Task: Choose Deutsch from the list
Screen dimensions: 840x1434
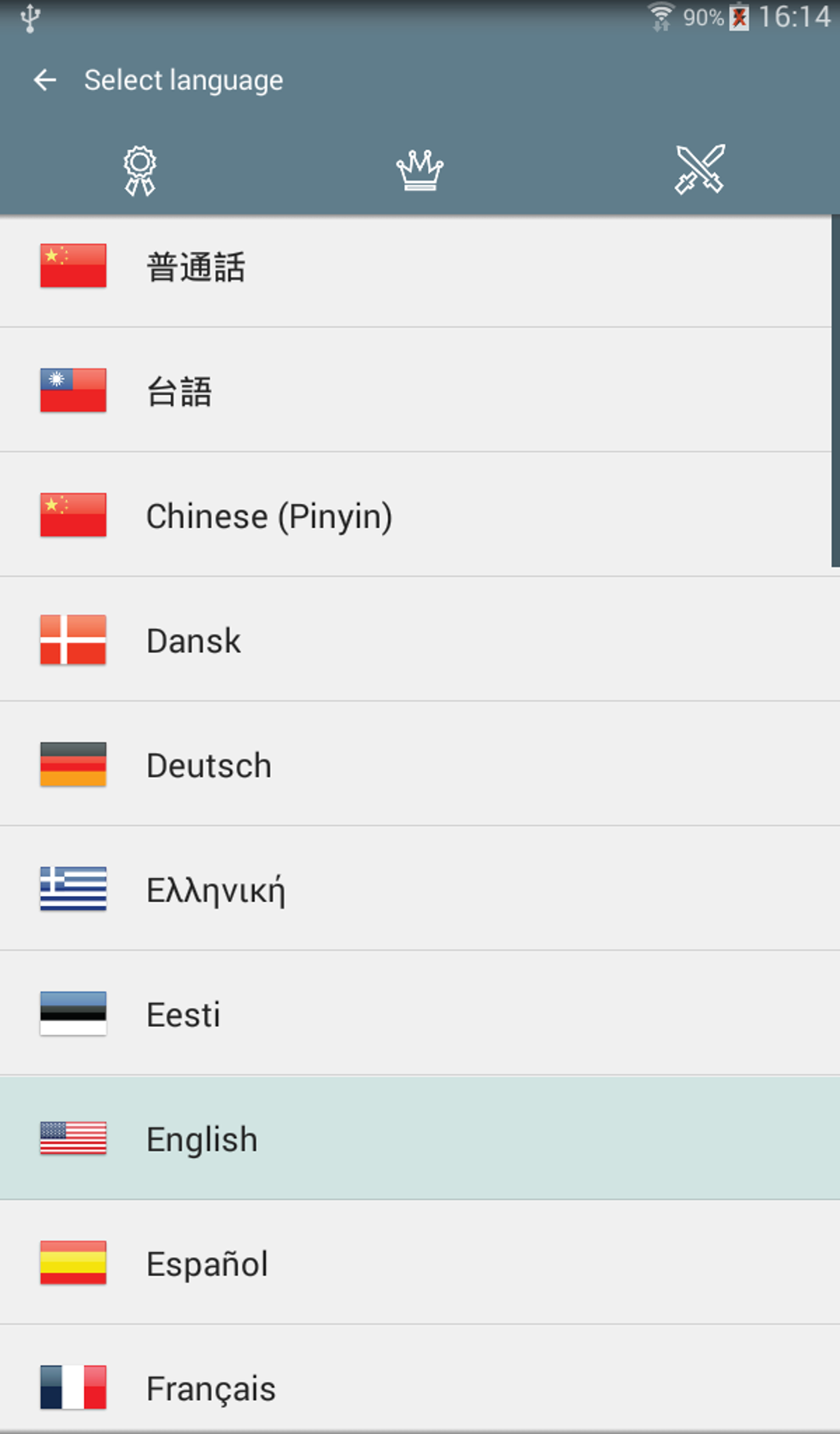Action: (x=420, y=764)
